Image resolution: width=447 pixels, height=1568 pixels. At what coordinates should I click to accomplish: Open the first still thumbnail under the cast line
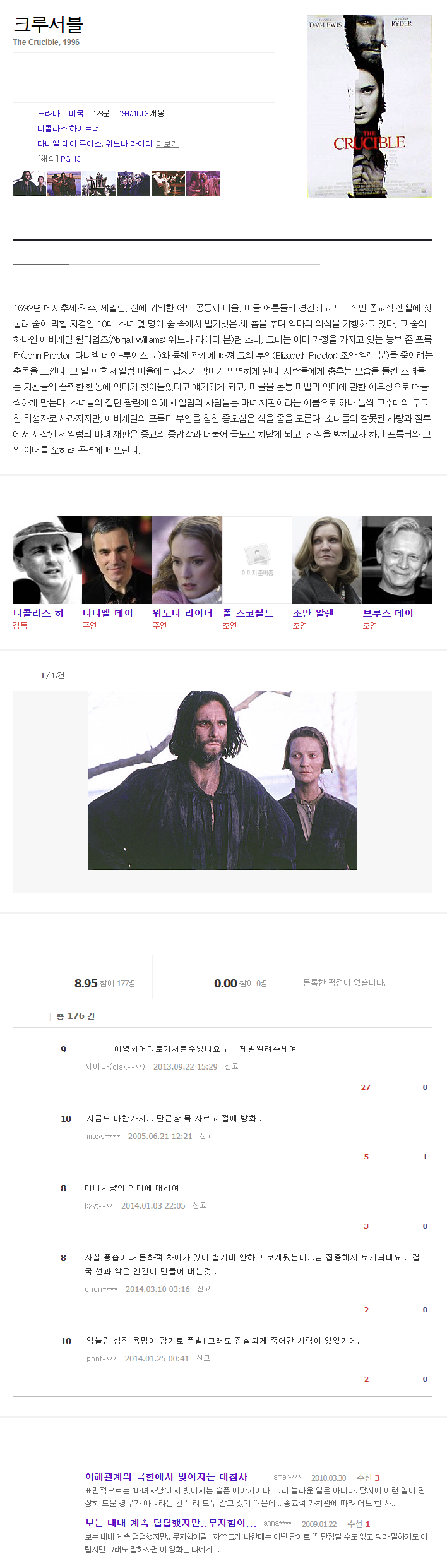(29, 183)
